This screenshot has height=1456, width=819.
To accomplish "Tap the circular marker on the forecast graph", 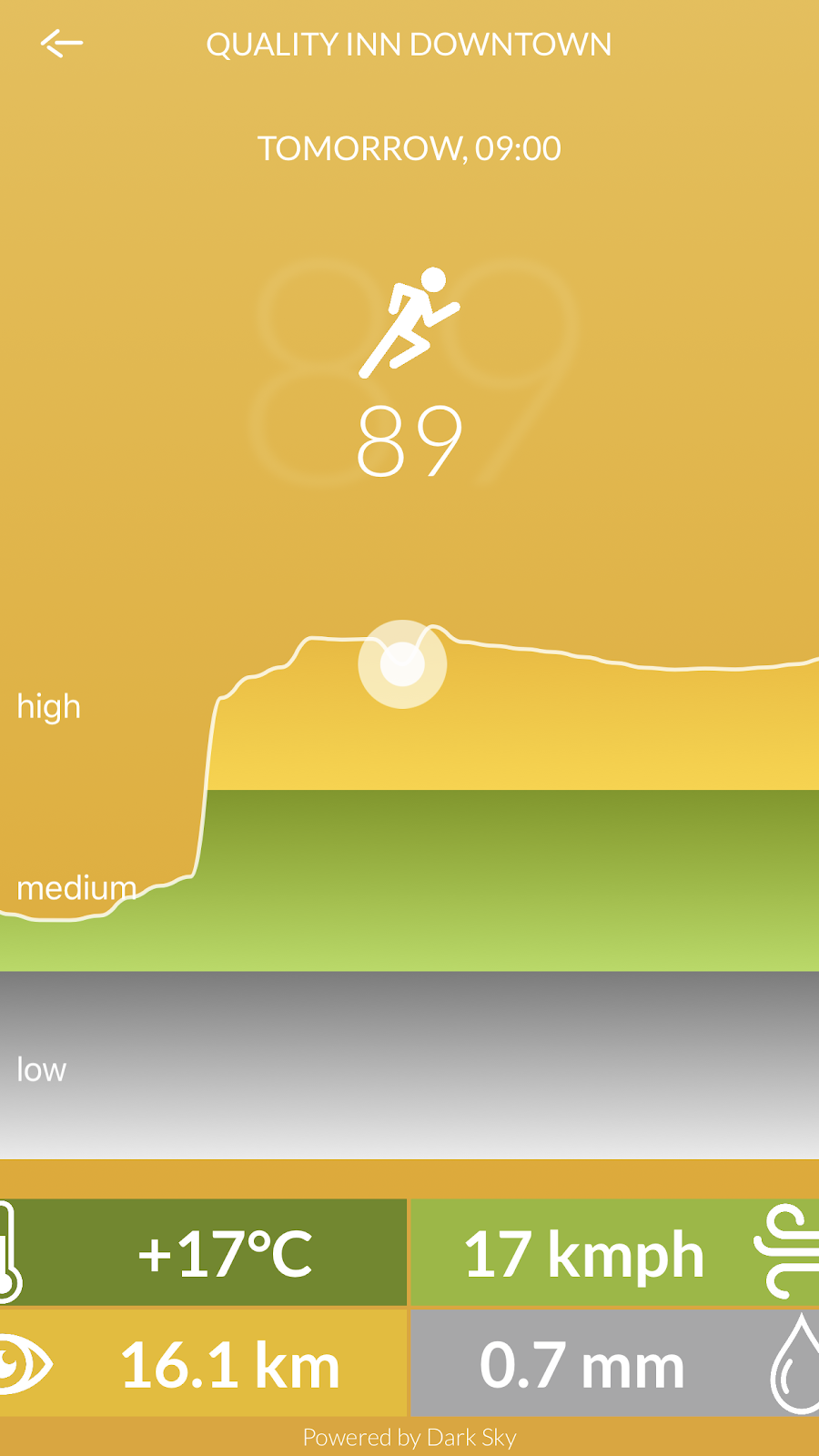I will point(402,664).
